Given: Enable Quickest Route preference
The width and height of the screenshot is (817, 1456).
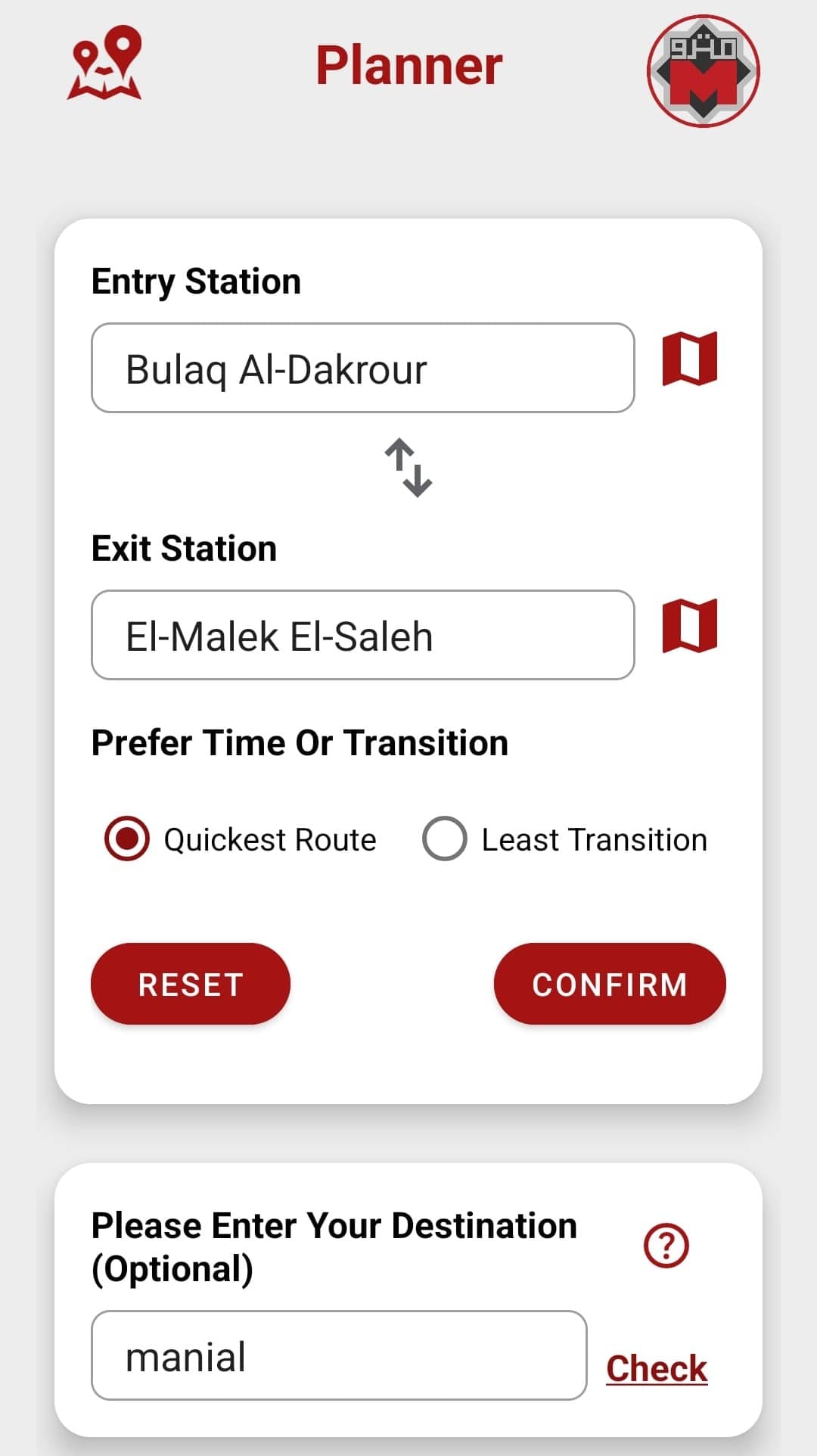Looking at the screenshot, I should (126, 838).
